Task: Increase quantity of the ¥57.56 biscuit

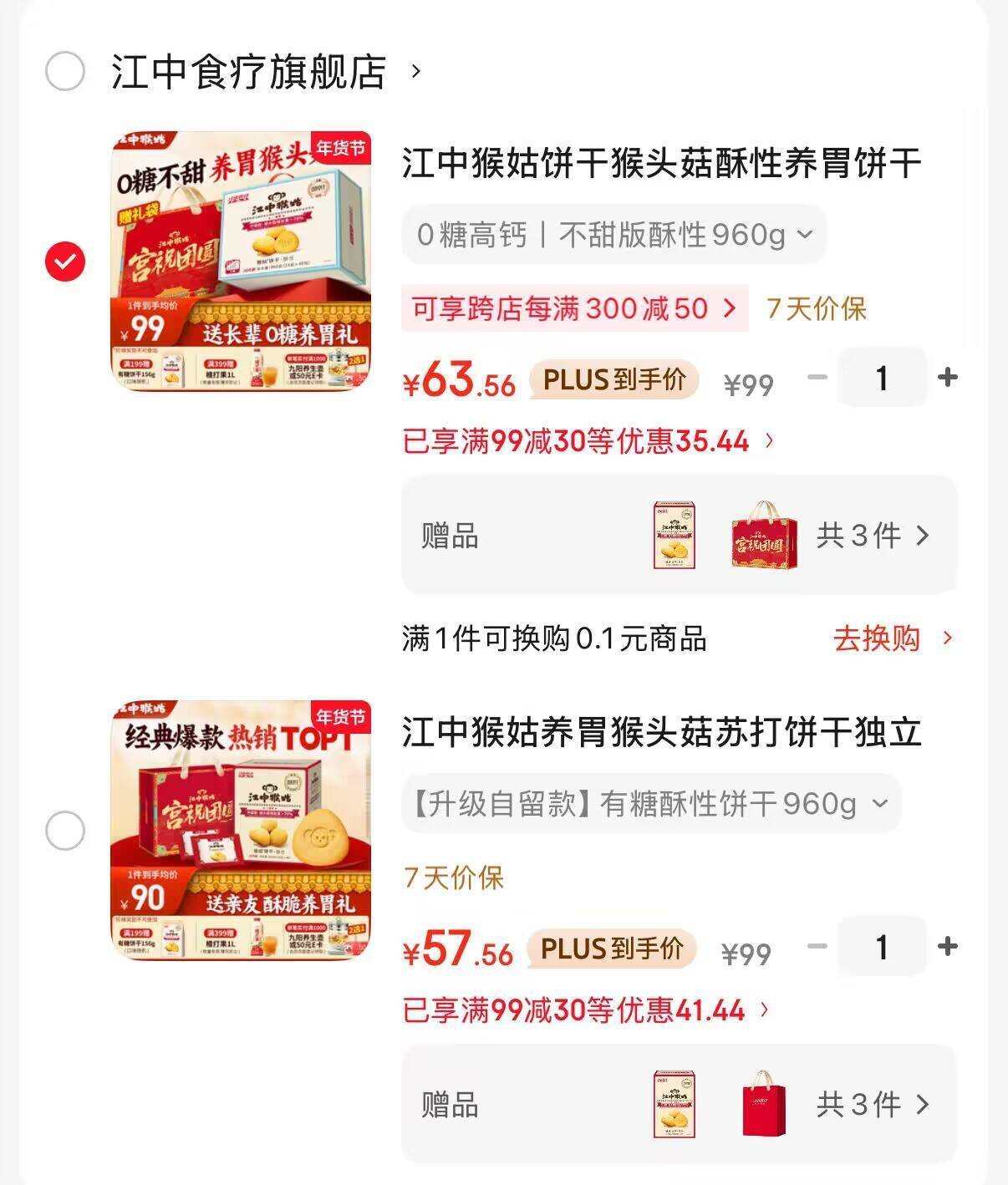Action: tap(947, 947)
